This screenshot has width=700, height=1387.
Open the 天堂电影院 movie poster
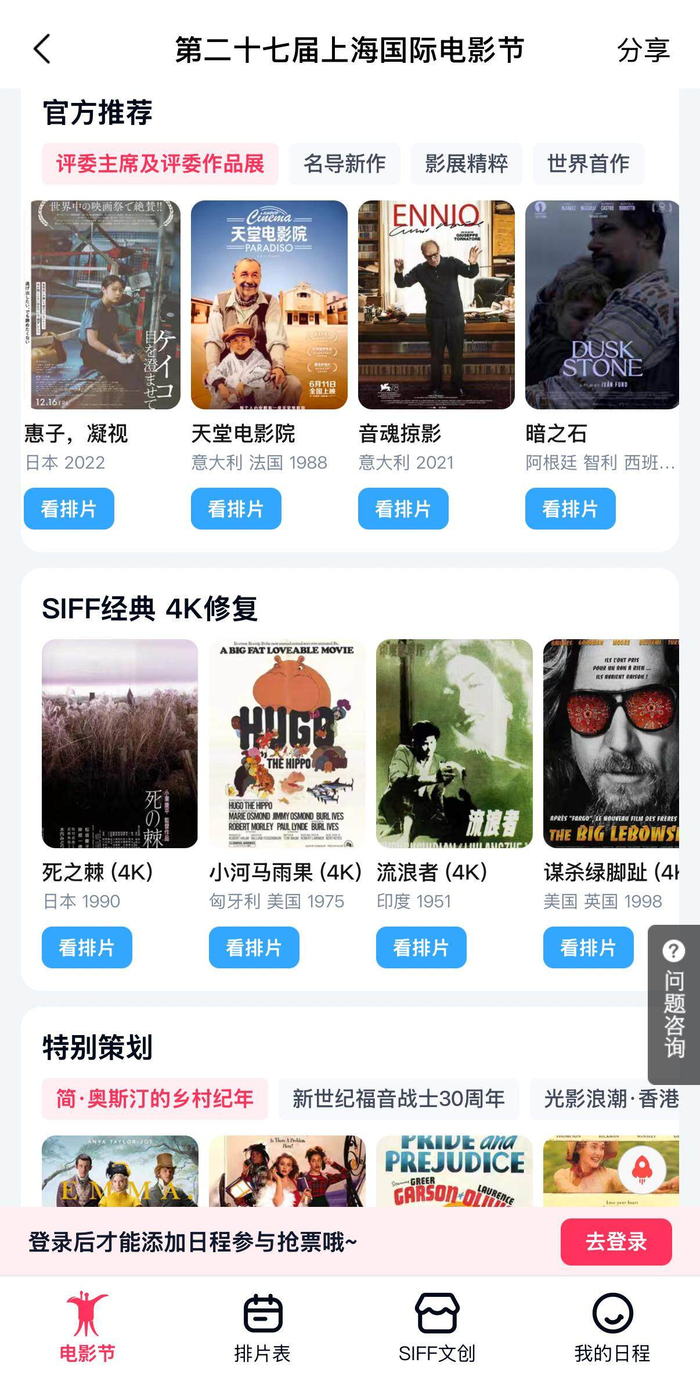pyautogui.click(x=269, y=304)
